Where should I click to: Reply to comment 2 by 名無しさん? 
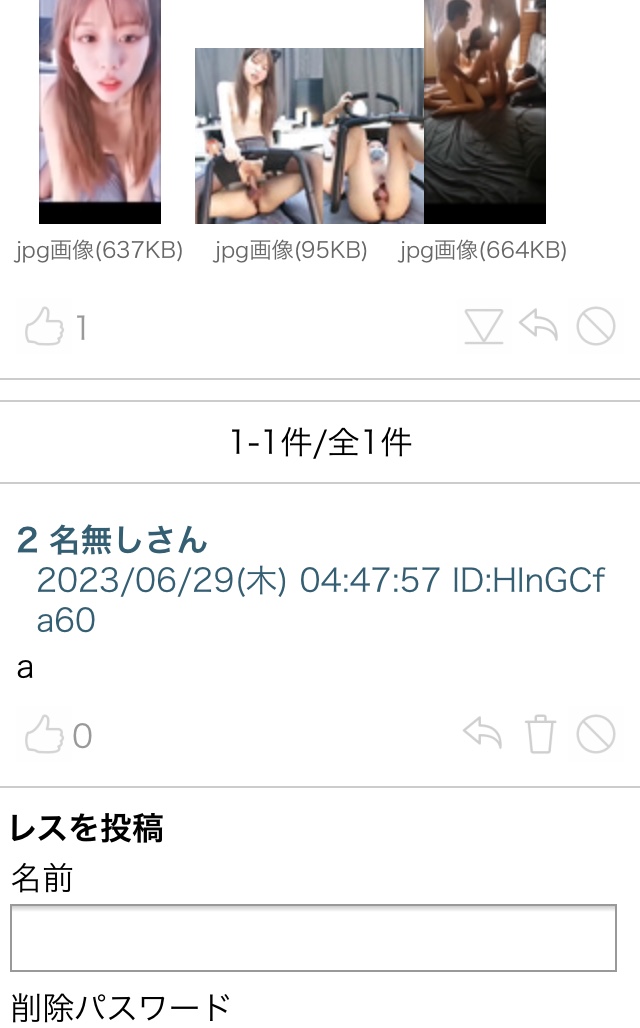point(483,735)
